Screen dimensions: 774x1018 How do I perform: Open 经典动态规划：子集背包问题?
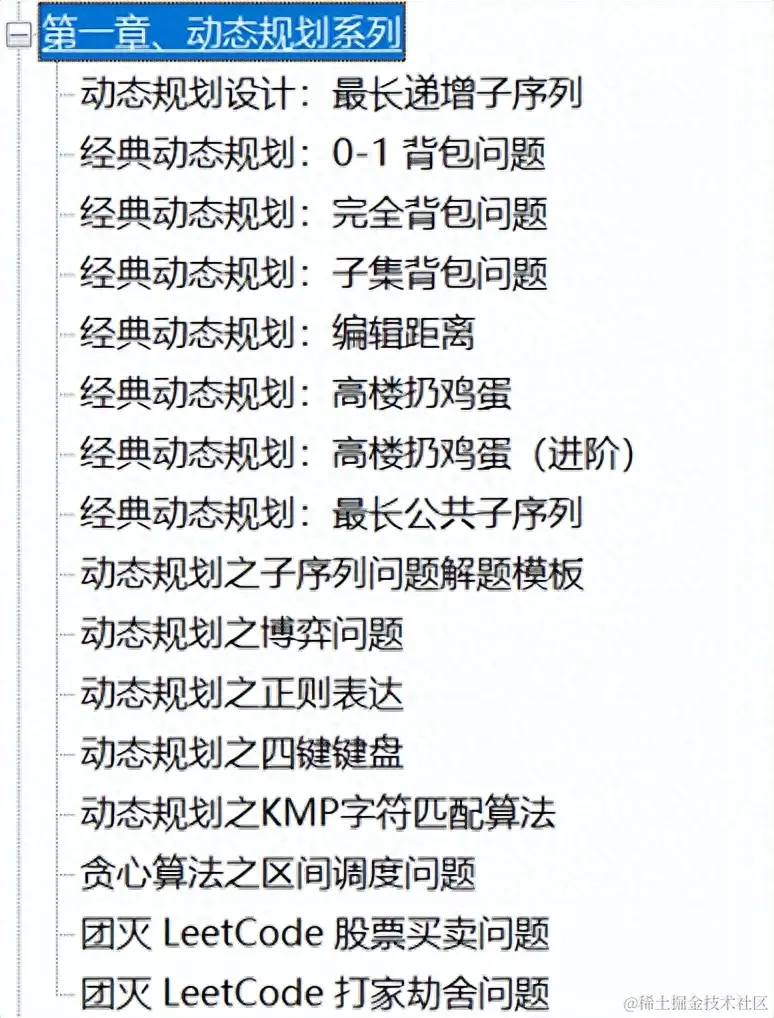[314, 273]
